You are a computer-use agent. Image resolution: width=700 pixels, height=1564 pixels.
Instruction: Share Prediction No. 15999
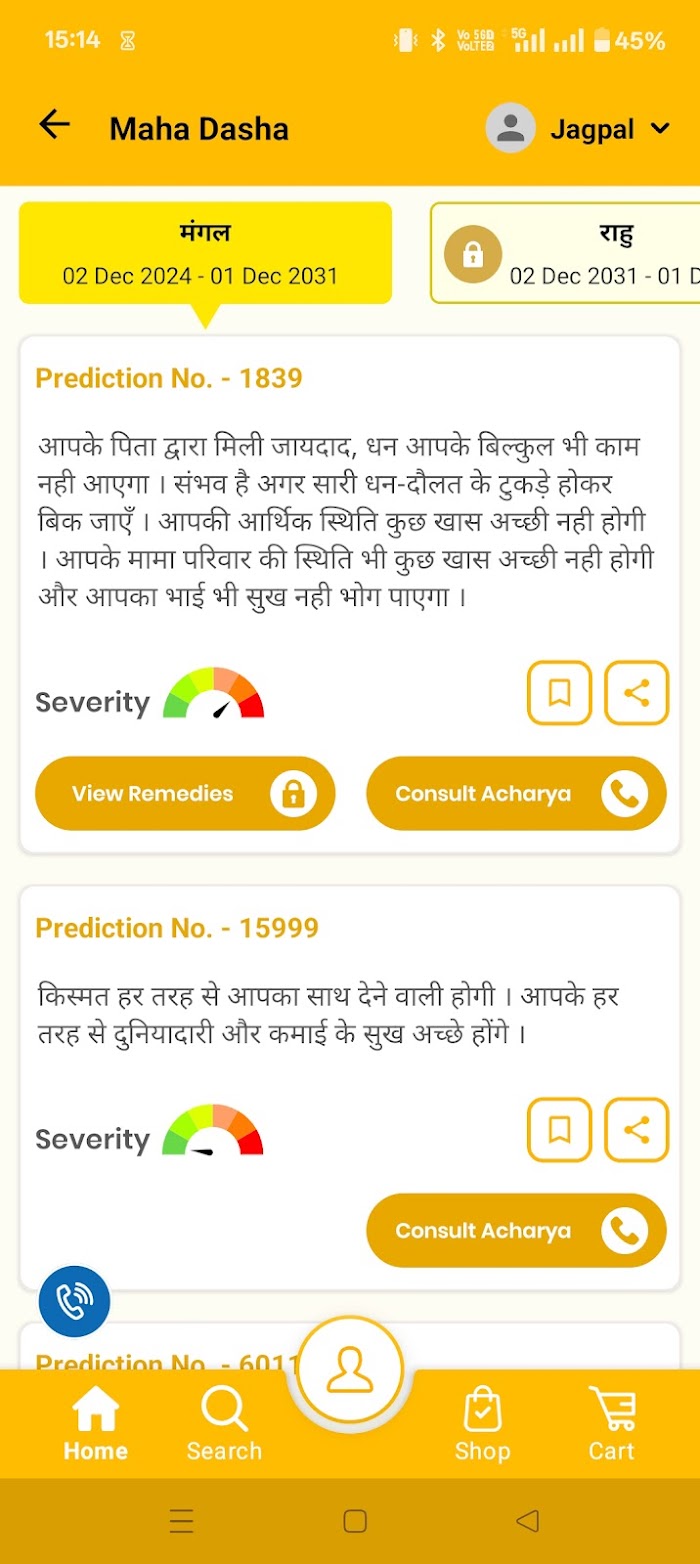point(636,1130)
